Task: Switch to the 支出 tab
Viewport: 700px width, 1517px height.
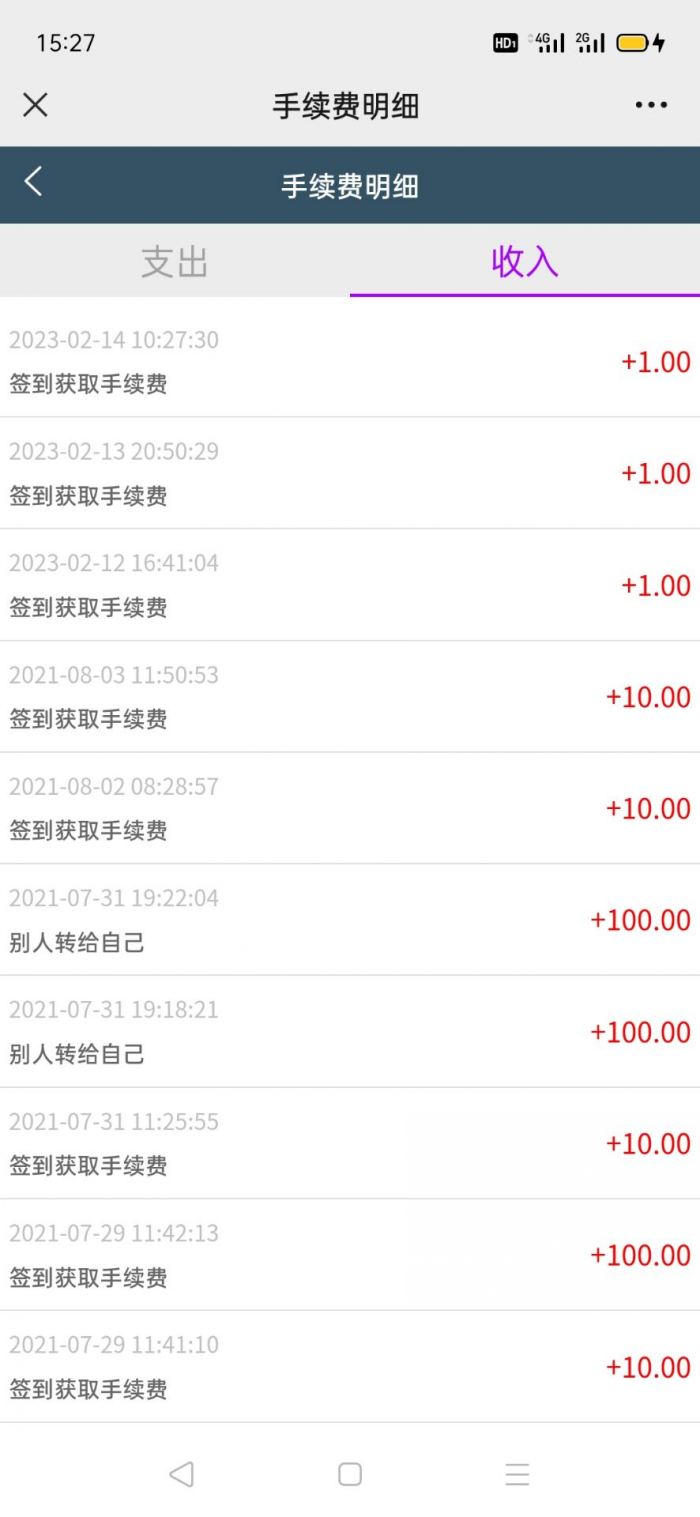Action: pyautogui.click(x=175, y=262)
